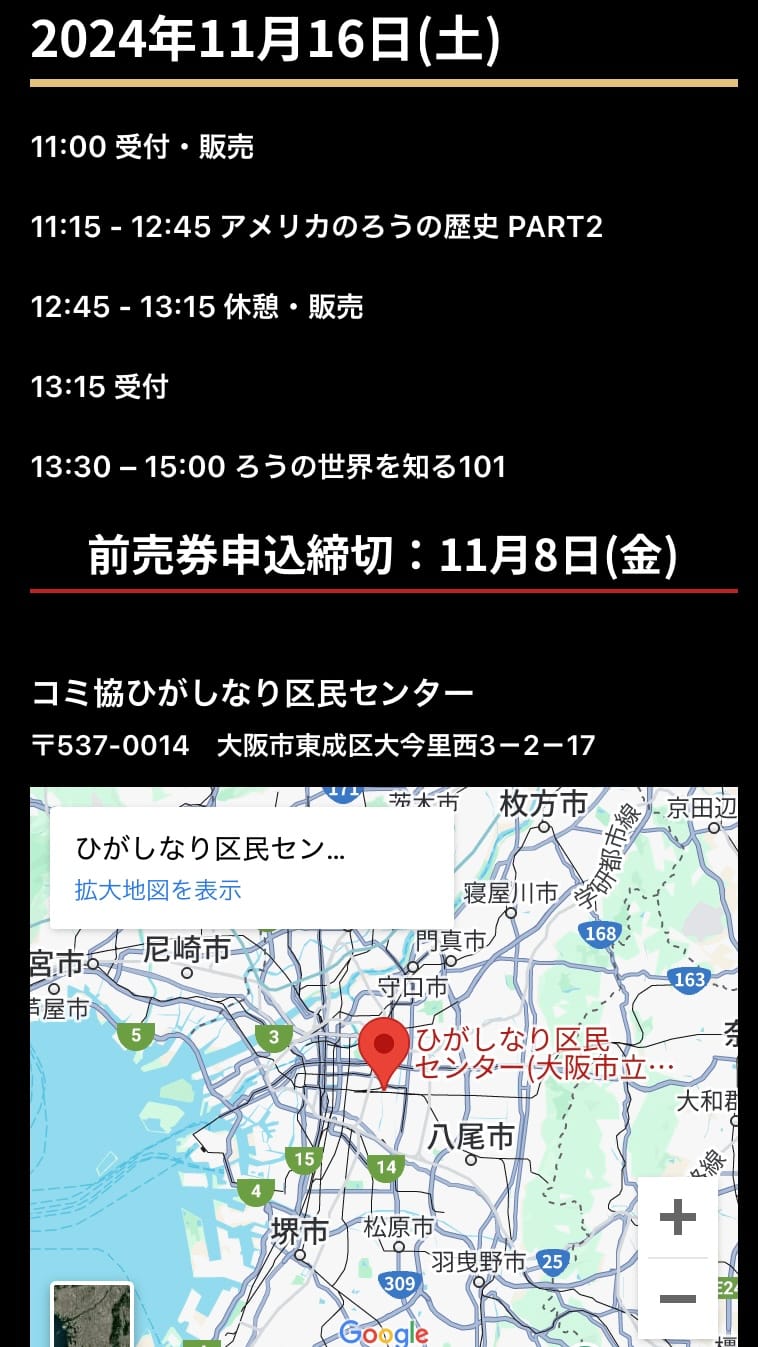Open the Google logo link on the map

point(384,1333)
